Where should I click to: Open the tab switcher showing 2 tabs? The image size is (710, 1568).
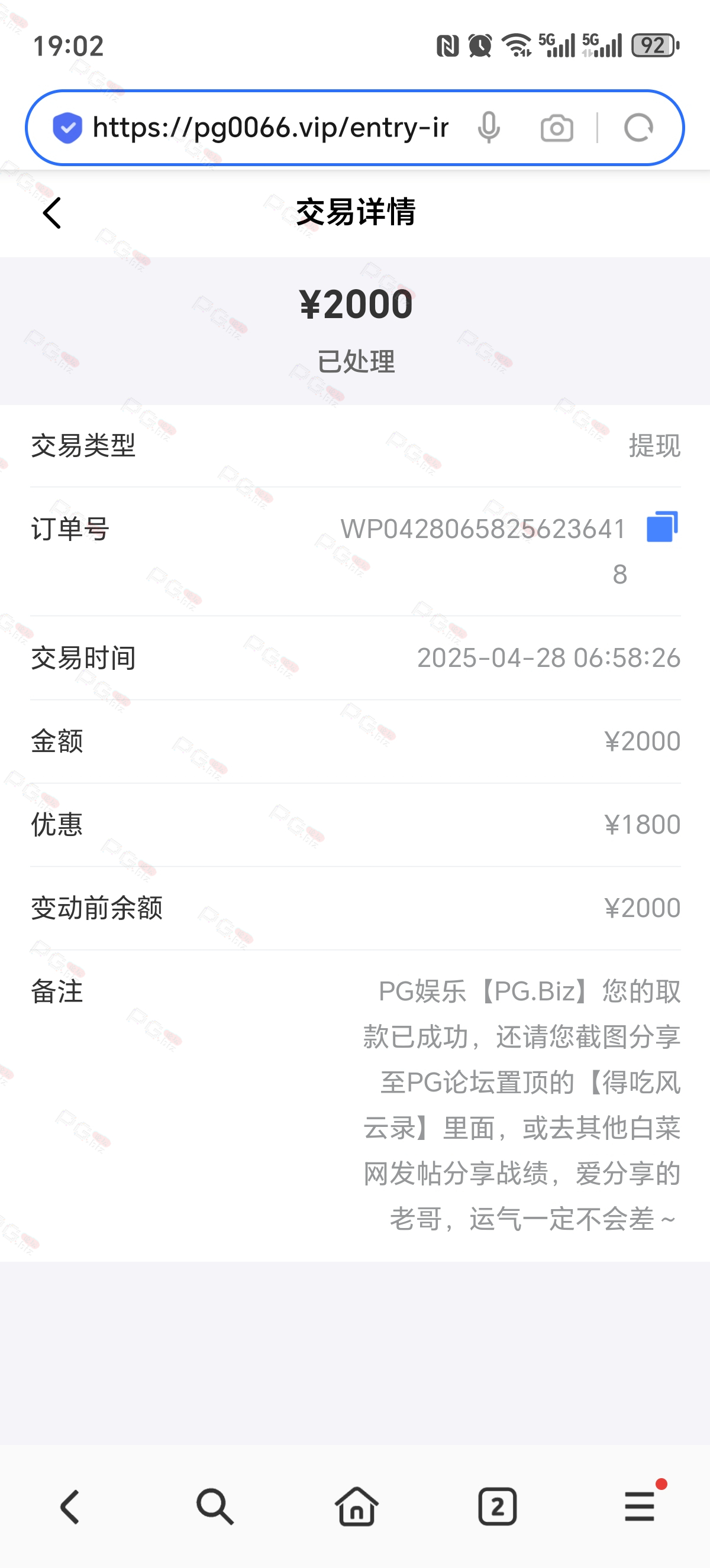pyautogui.click(x=498, y=1507)
